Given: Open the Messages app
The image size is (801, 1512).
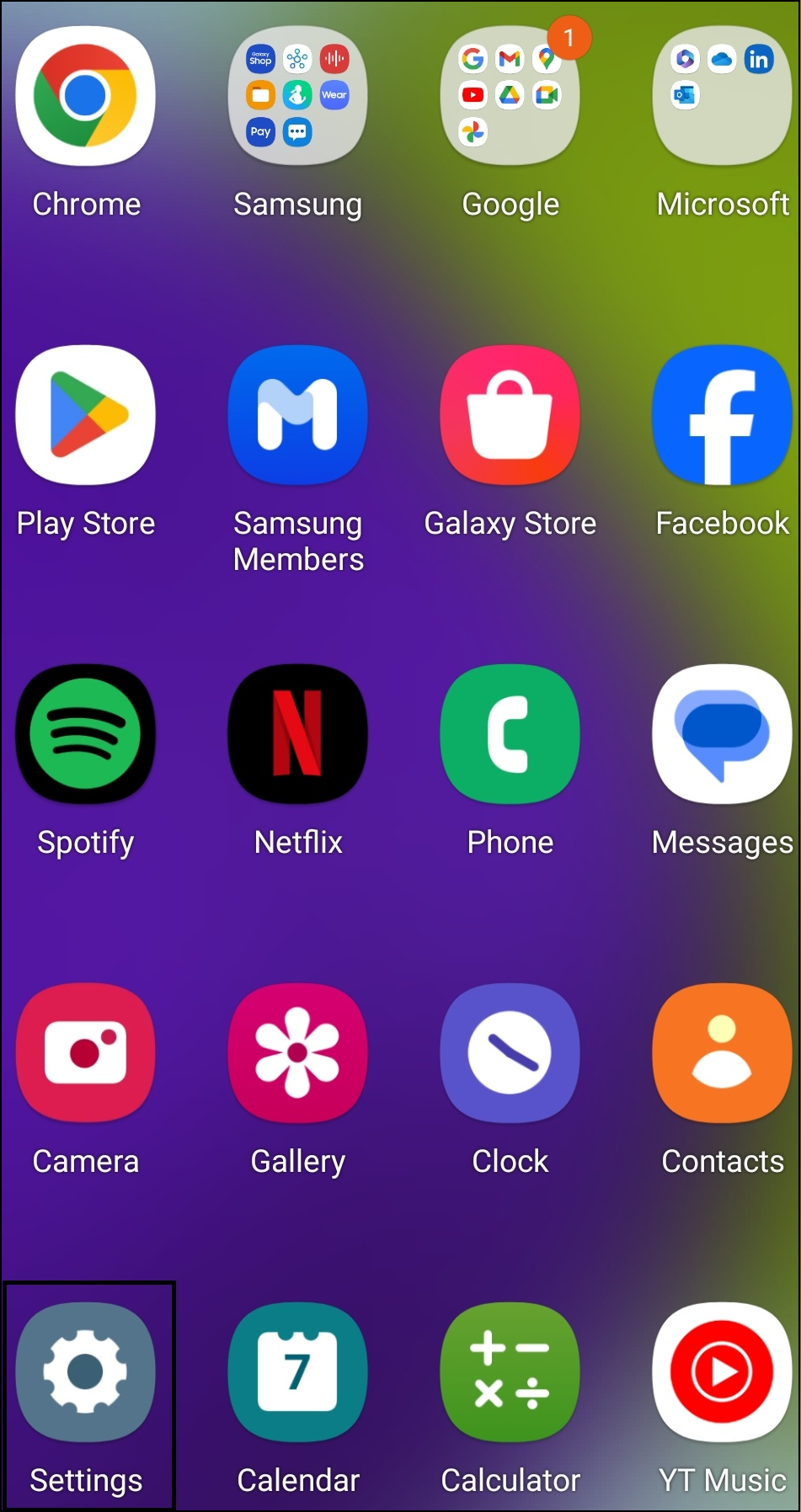Looking at the screenshot, I should tap(722, 734).
